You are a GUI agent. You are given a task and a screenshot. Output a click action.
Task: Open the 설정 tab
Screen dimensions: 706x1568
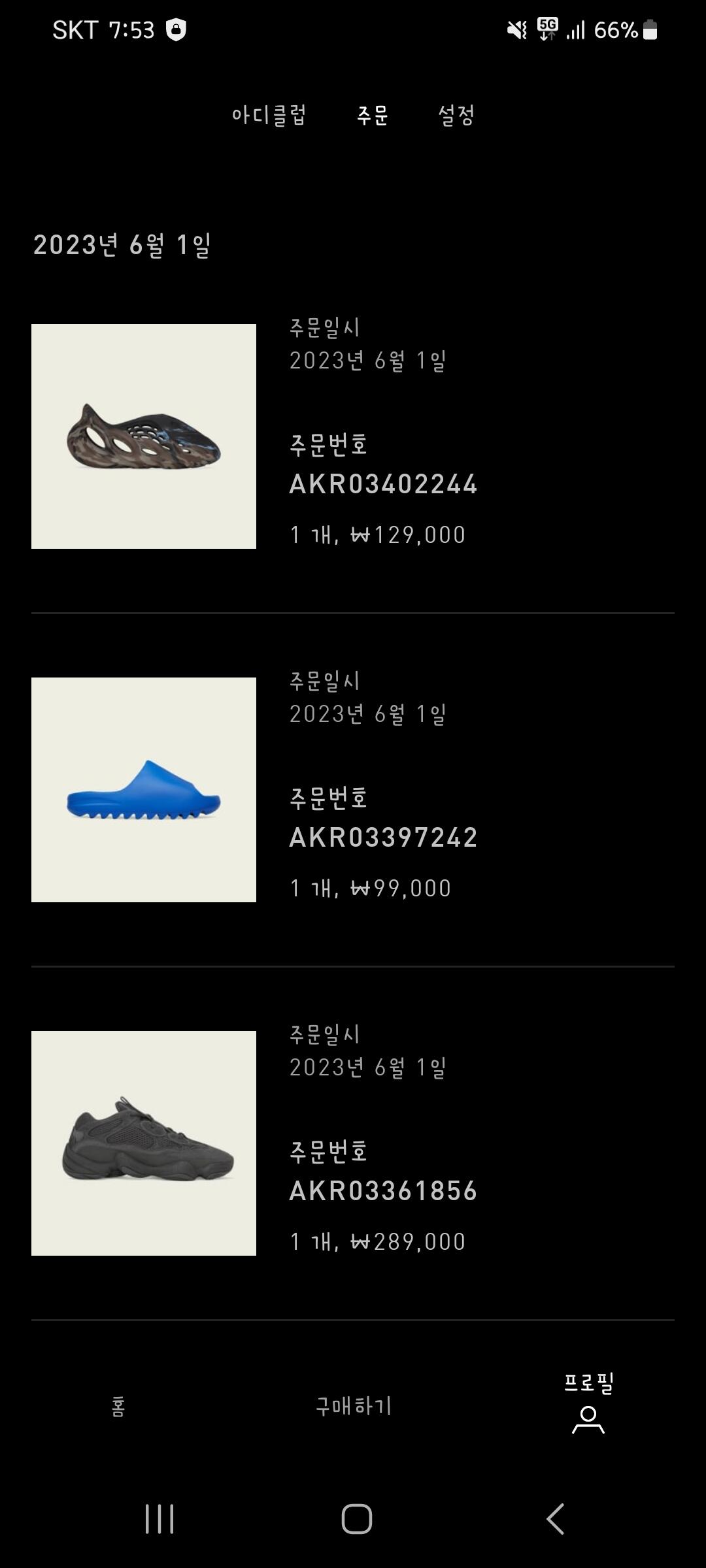click(x=456, y=116)
